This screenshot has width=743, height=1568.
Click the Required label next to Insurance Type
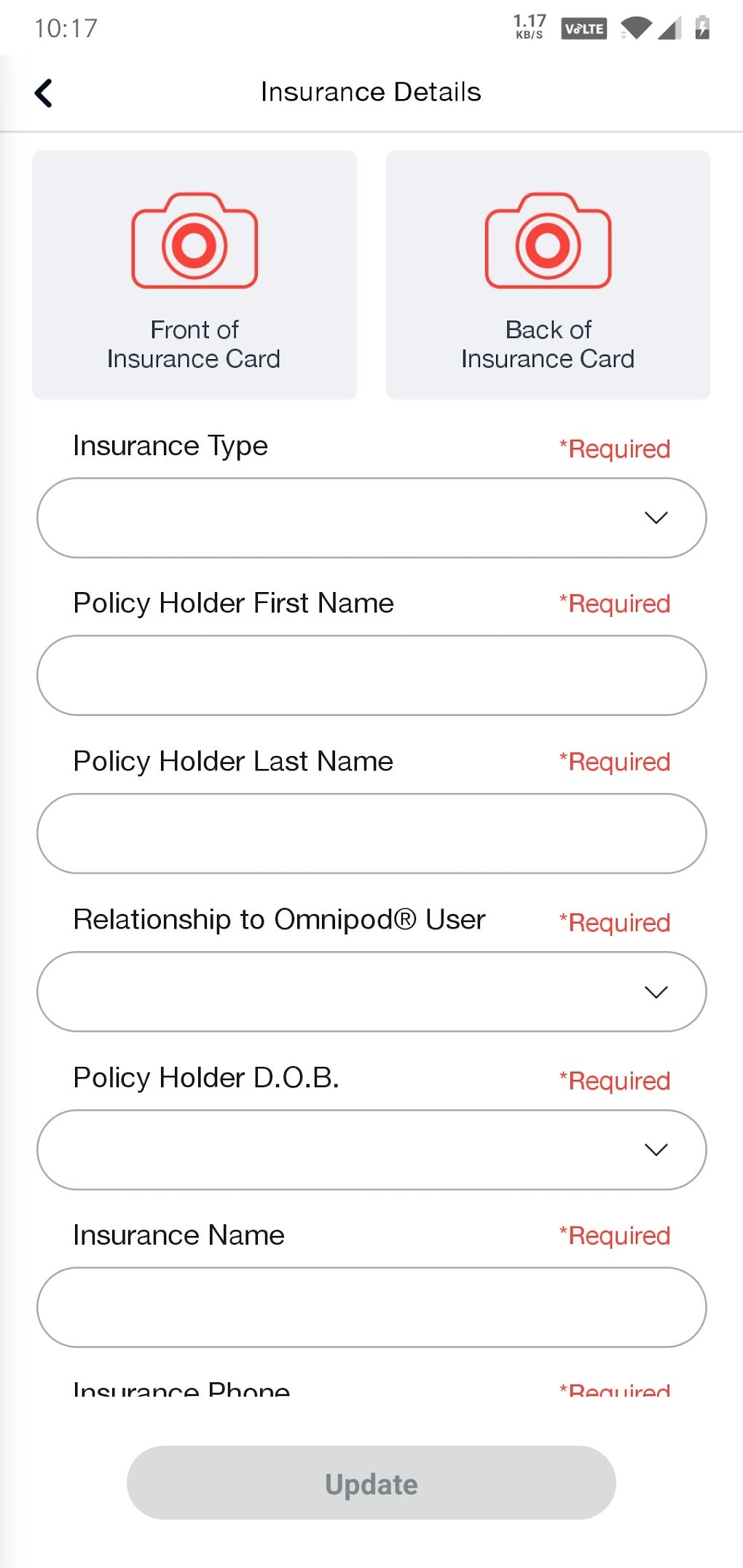[x=614, y=448]
